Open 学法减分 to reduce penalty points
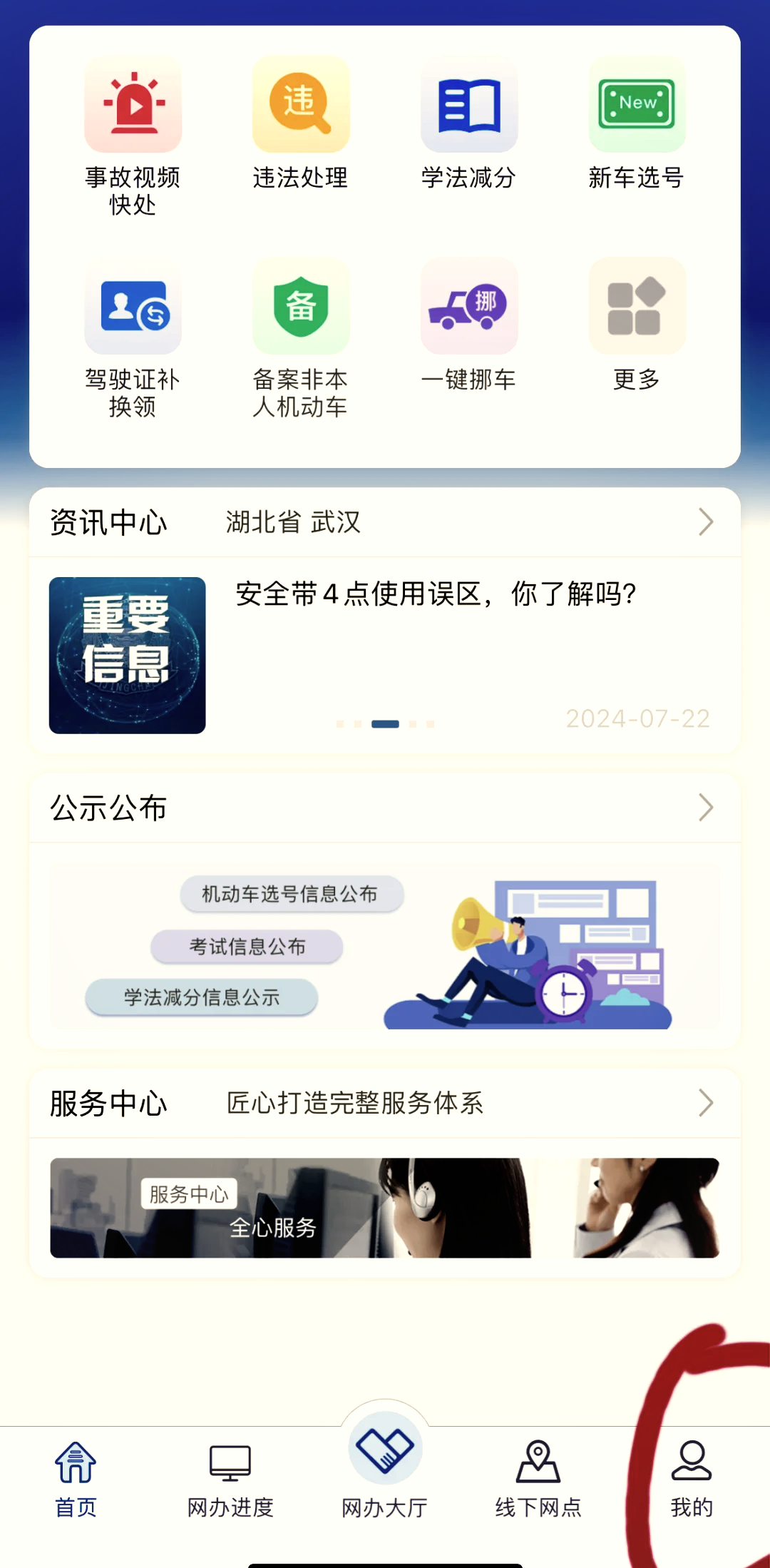This screenshot has width=770, height=1568. tap(468, 106)
